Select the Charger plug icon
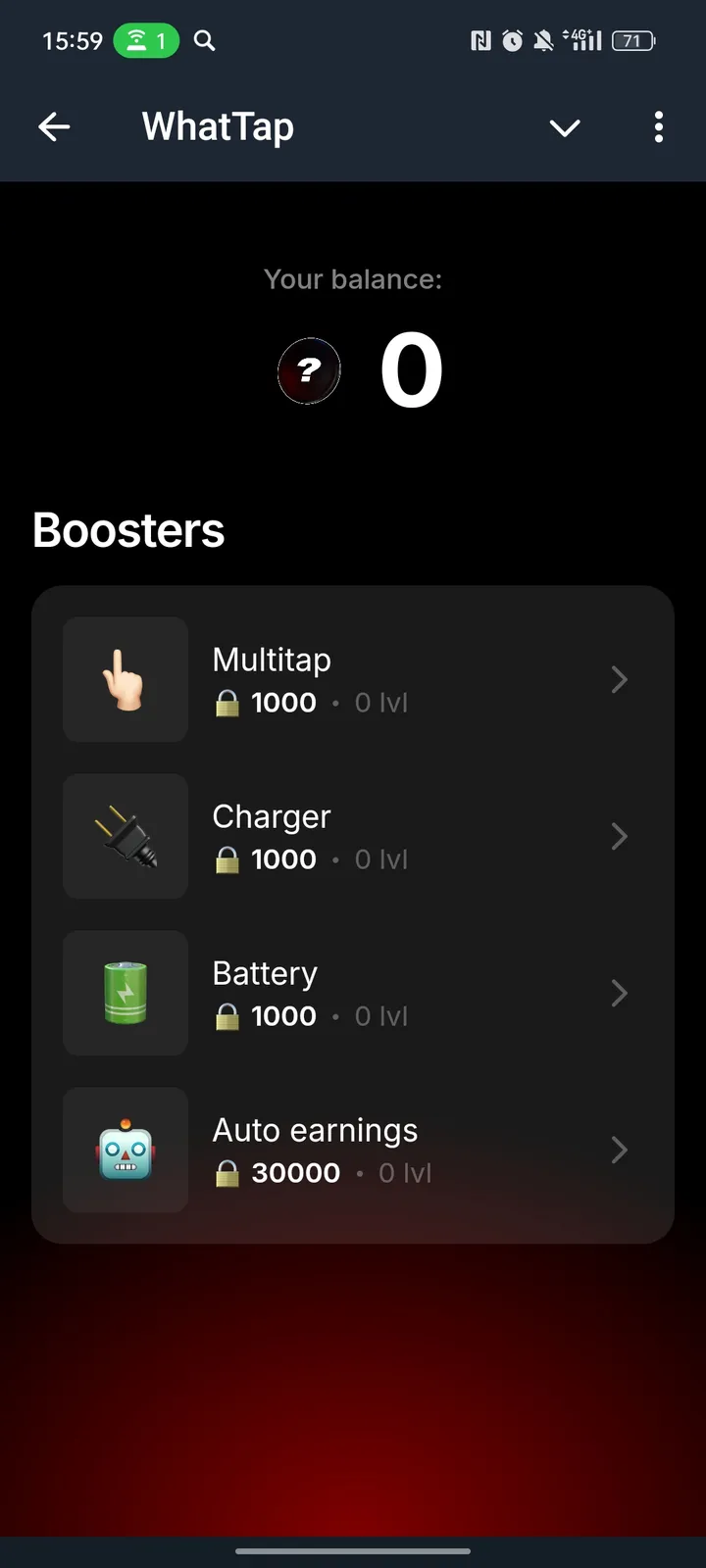The width and height of the screenshot is (706, 1568). click(x=125, y=836)
